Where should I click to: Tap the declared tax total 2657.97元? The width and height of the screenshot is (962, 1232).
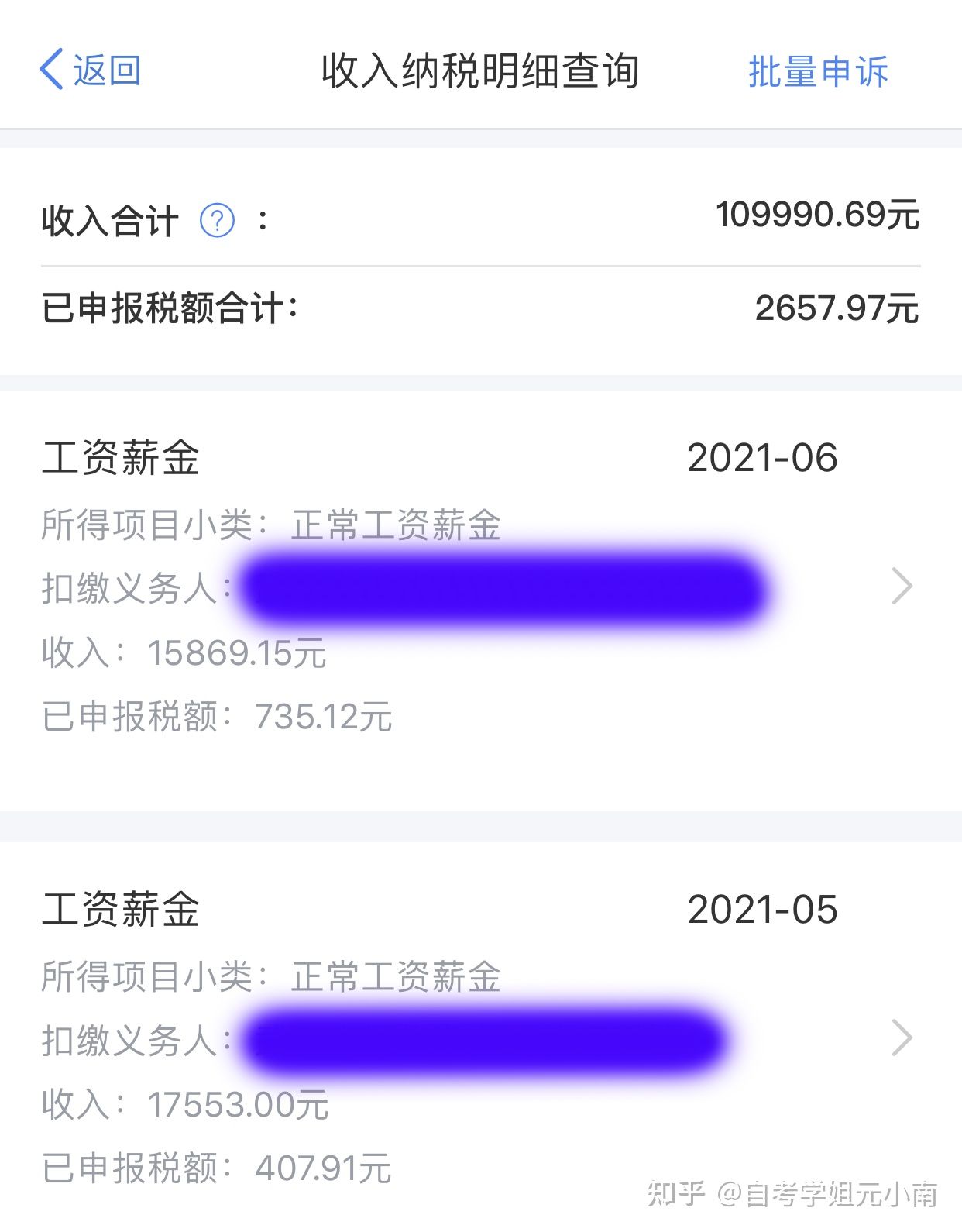pyautogui.click(x=839, y=308)
